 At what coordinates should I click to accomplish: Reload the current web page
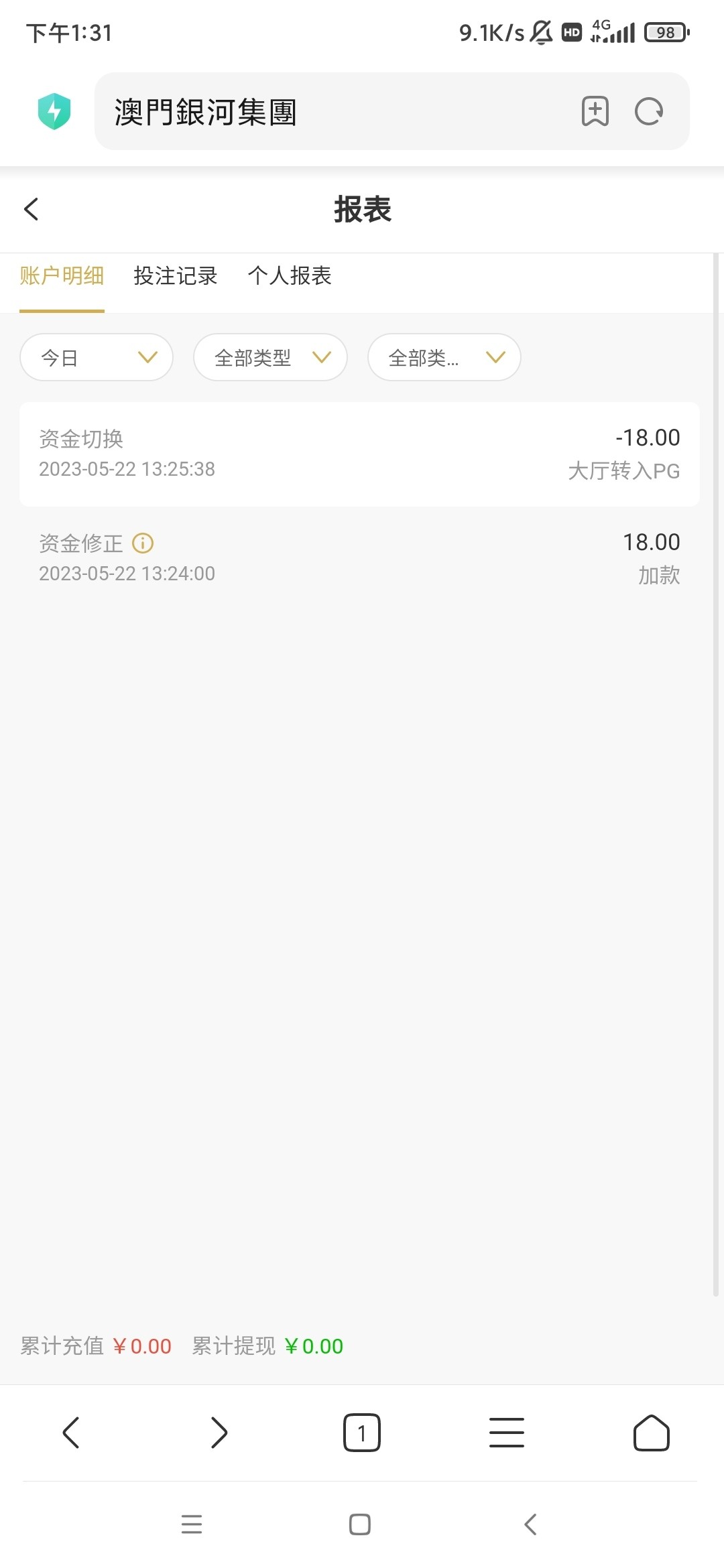click(x=648, y=111)
